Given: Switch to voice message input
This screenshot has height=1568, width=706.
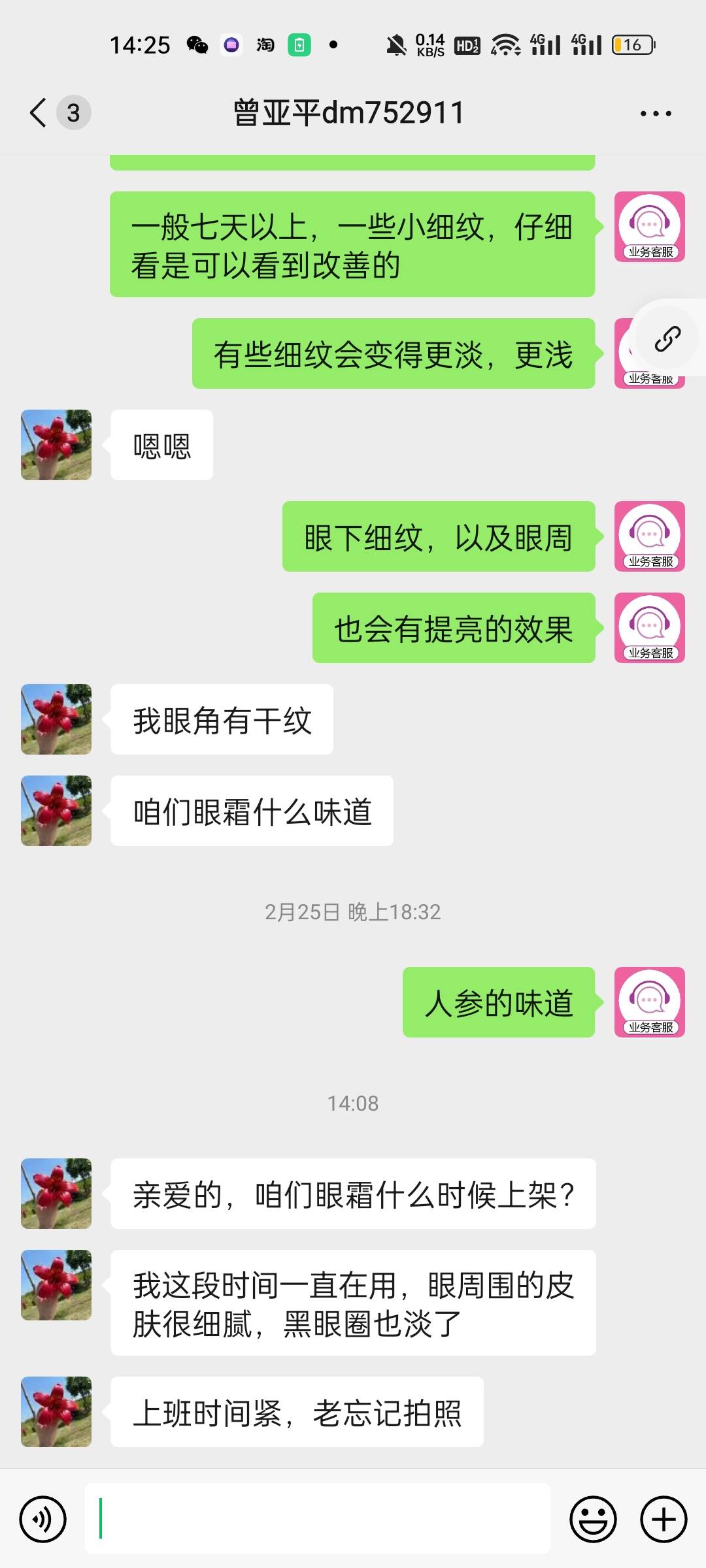Looking at the screenshot, I should pos(43,1519).
